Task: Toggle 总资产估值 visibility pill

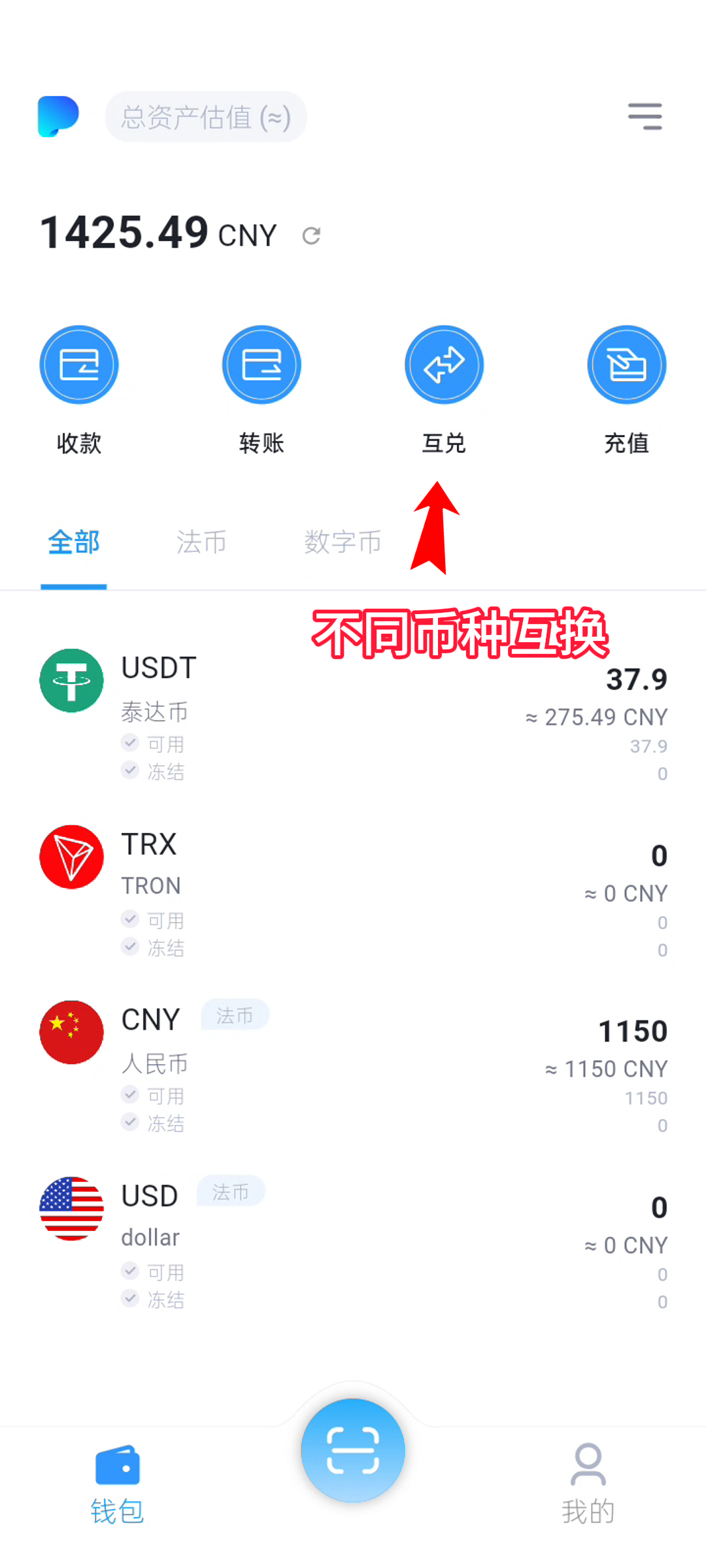Action: (206, 117)
